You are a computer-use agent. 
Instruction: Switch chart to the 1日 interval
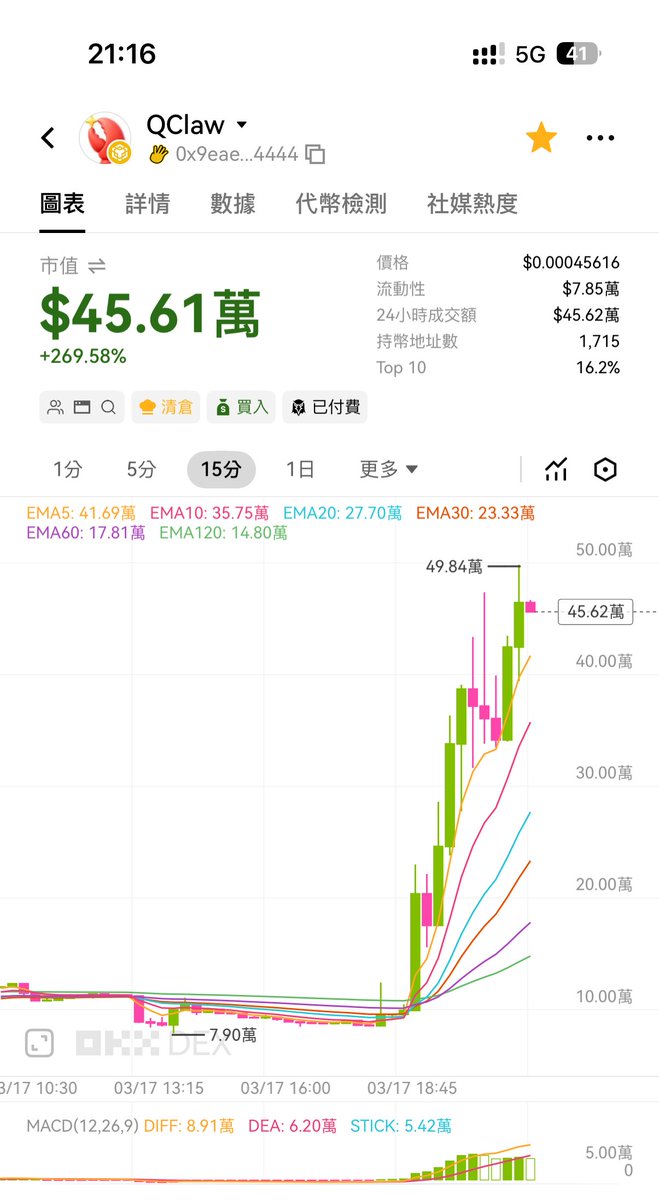coord(300,469)
